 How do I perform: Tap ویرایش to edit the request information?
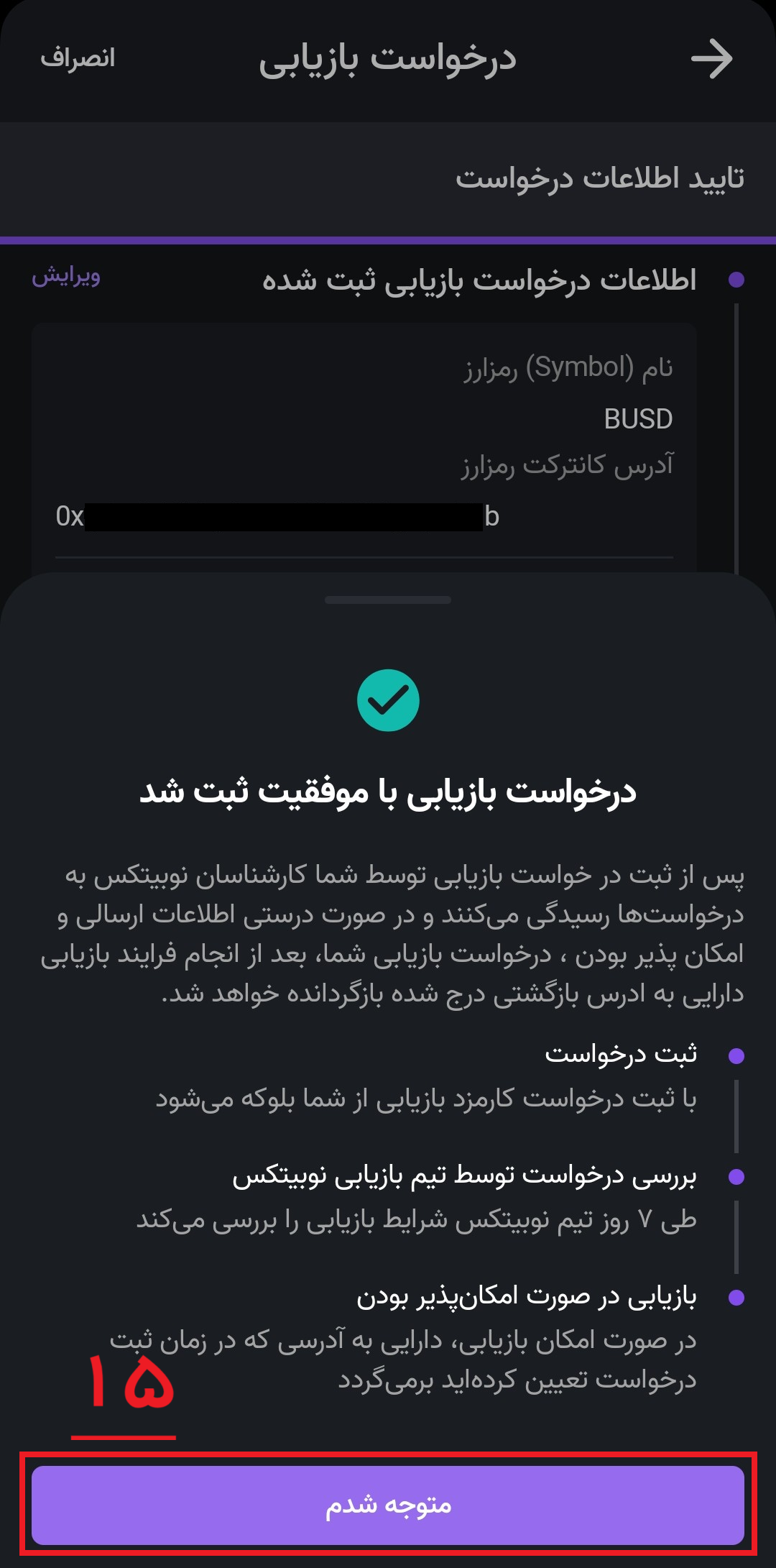click(x=66, y=277)
